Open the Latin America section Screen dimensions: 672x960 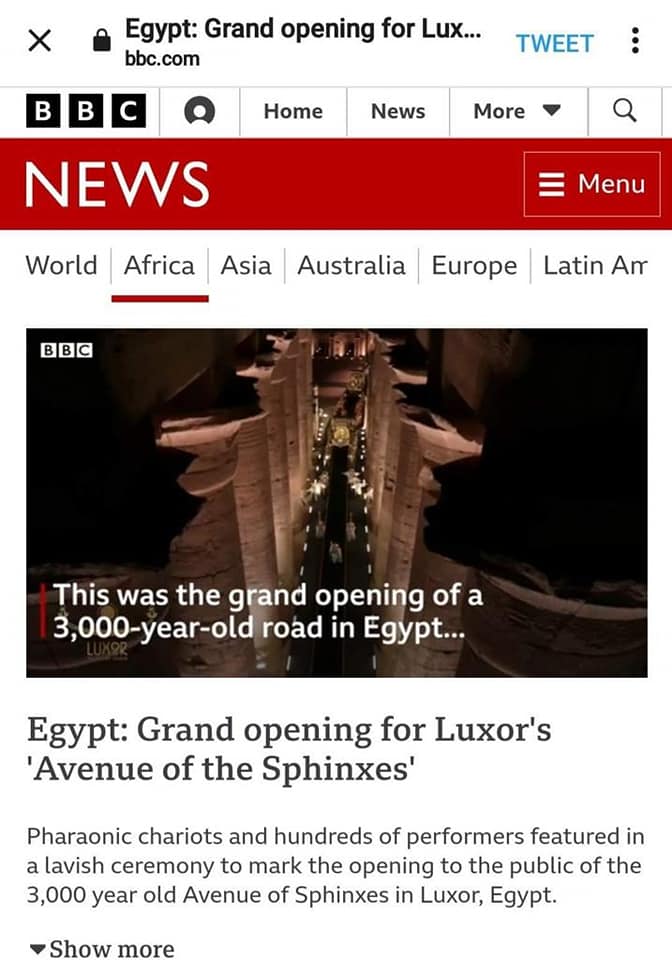click(x=595, y=266)
